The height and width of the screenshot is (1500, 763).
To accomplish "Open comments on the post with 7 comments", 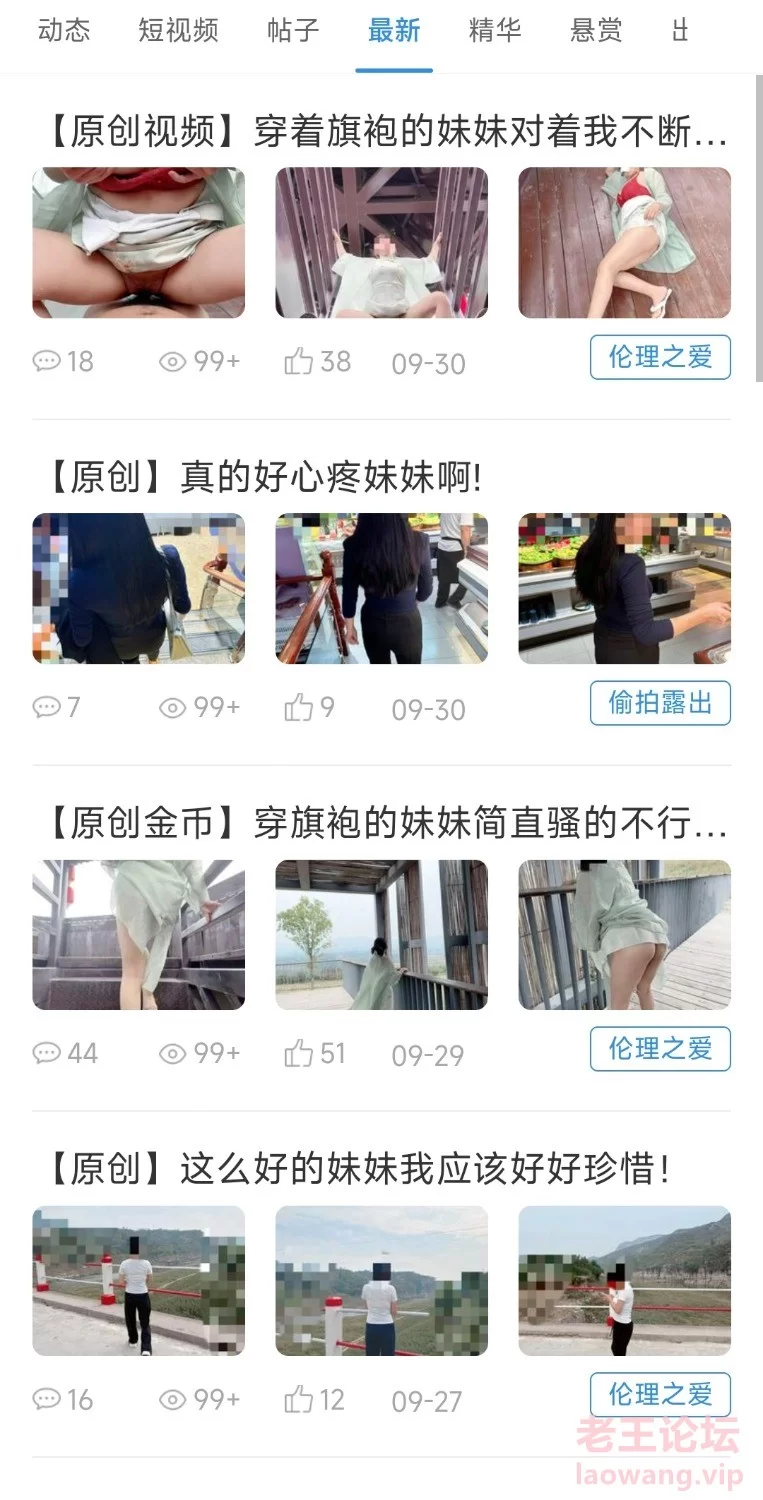I will (x=56, y=708).
